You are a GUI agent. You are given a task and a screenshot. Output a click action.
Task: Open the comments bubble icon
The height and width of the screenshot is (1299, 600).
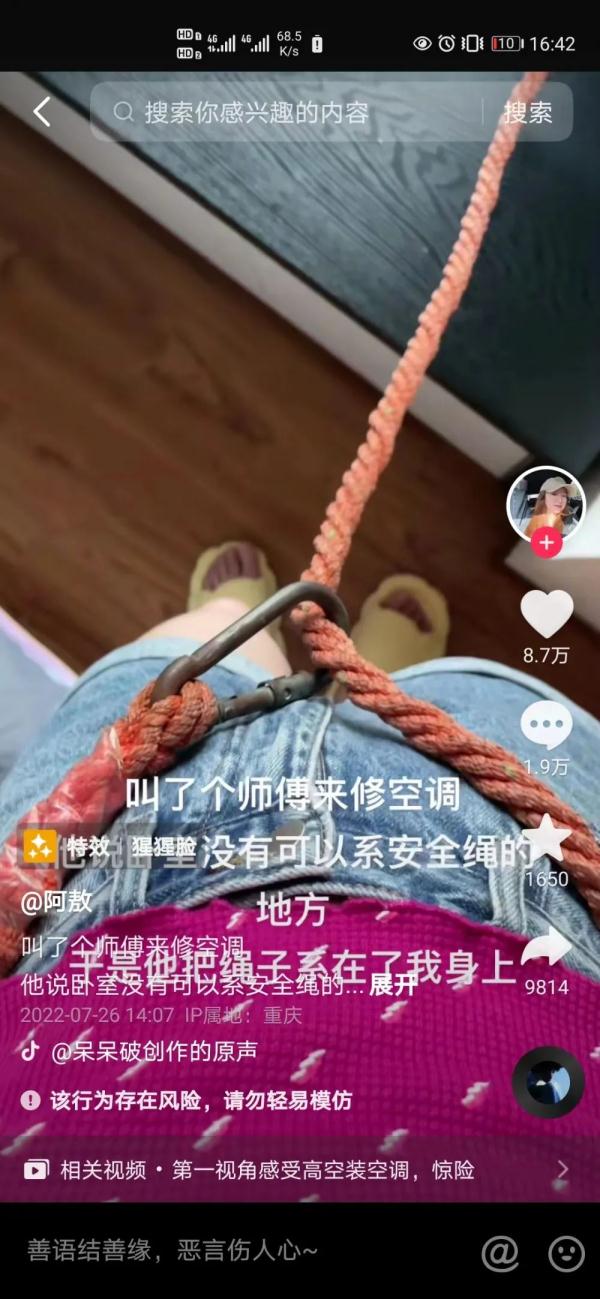[547, 725]
